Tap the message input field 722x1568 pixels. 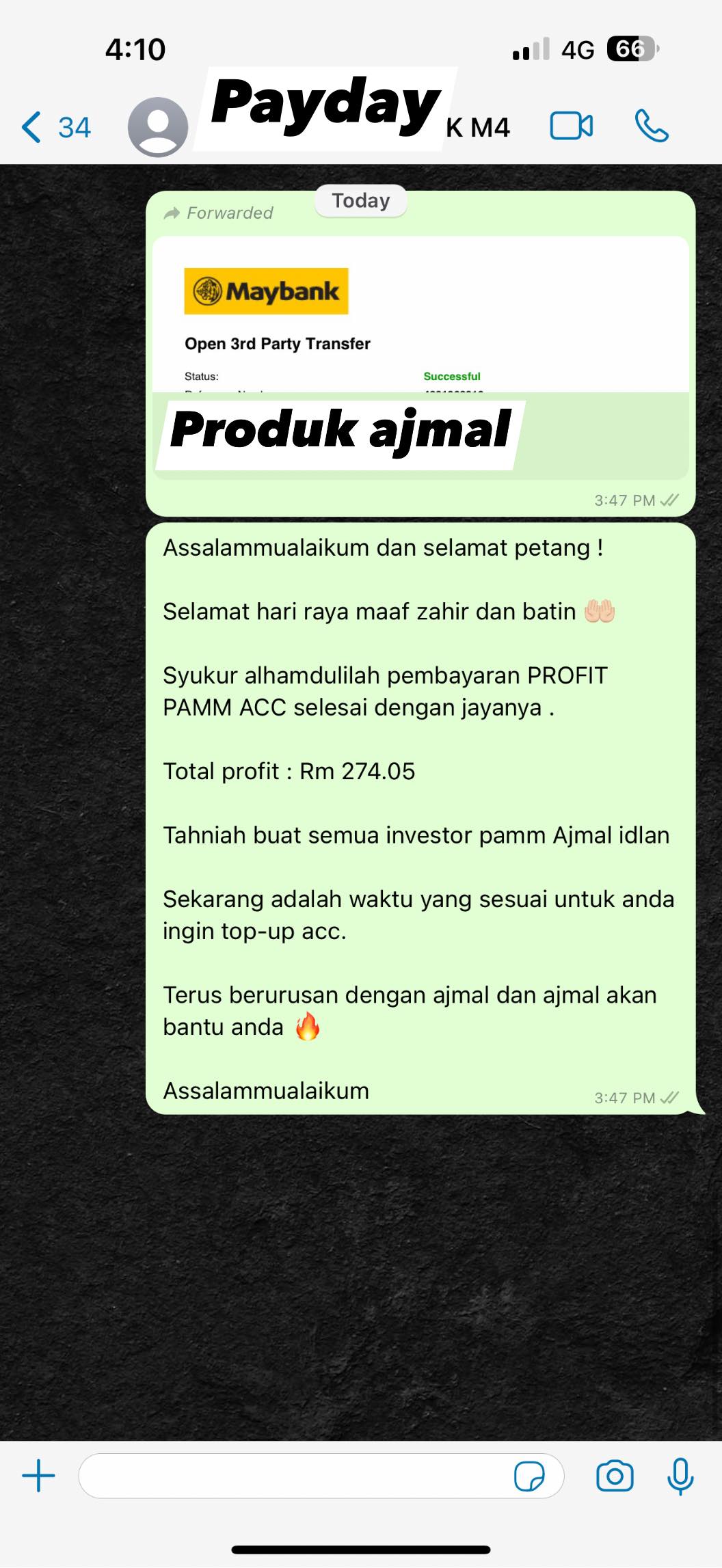294,1476
